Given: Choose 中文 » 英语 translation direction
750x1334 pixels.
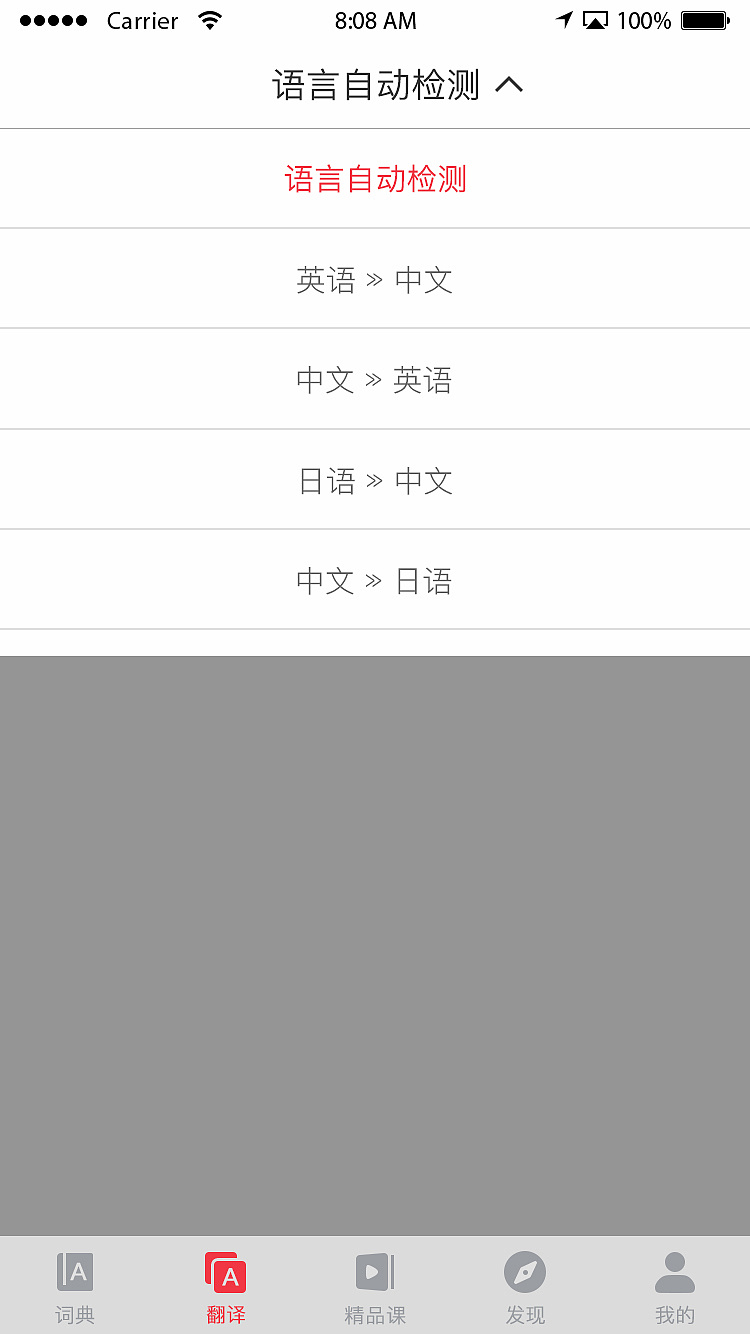Looking at the screenshot, I should coord(375,380).
